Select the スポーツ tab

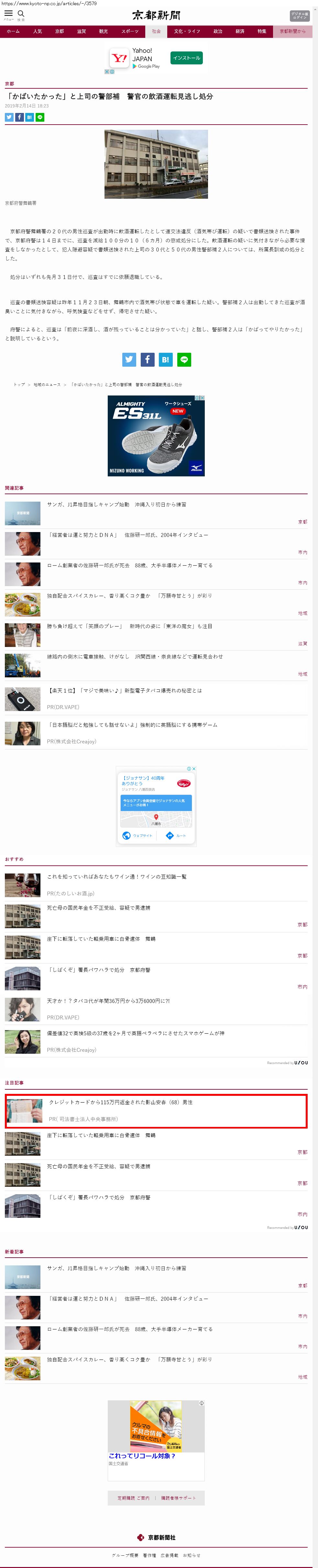[x=129, y=31]
